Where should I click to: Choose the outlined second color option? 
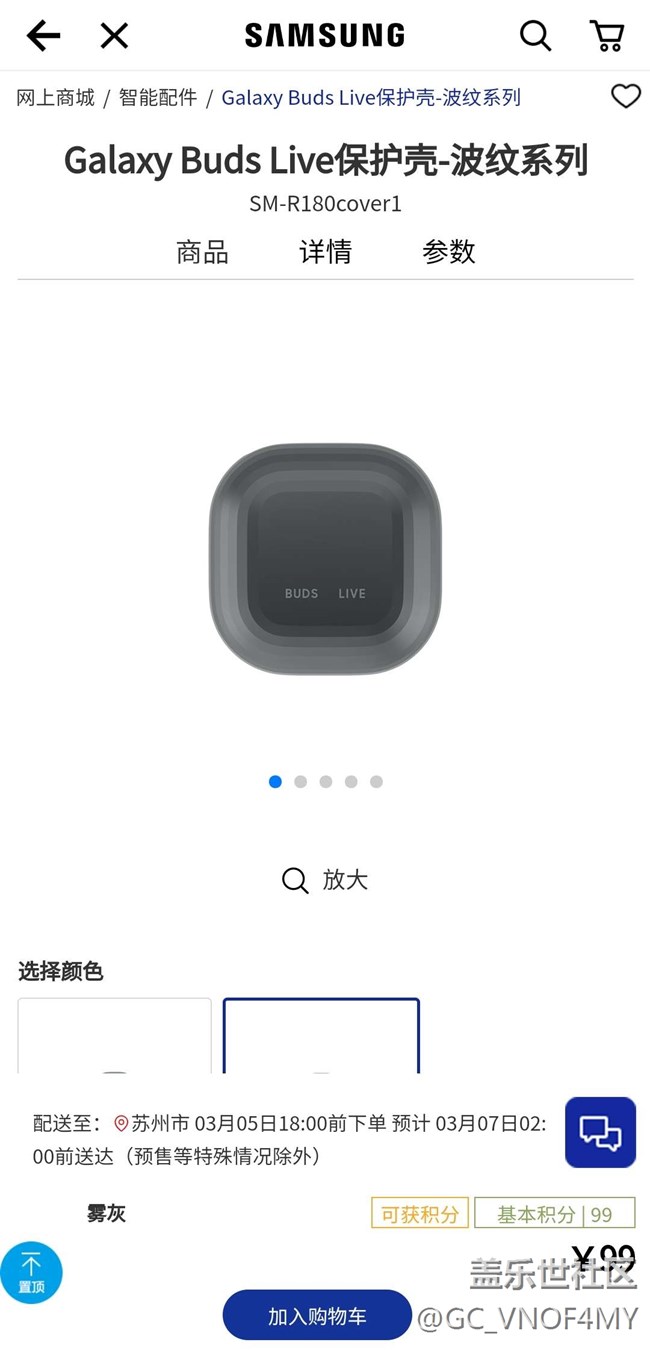[321, 1036]
